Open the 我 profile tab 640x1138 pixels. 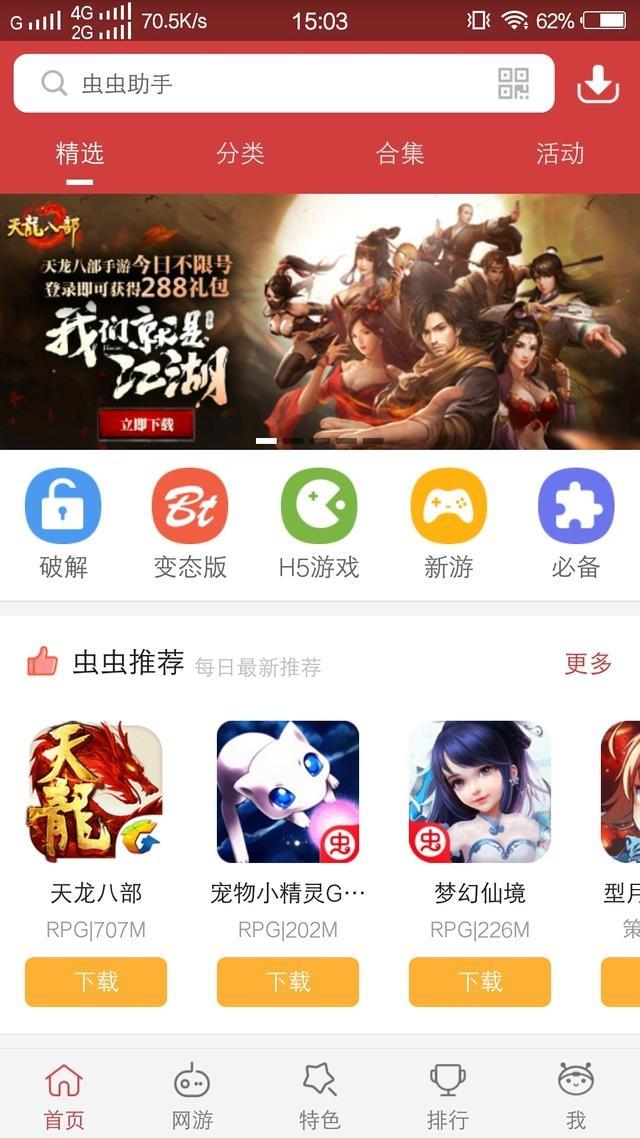[575, 1096]
